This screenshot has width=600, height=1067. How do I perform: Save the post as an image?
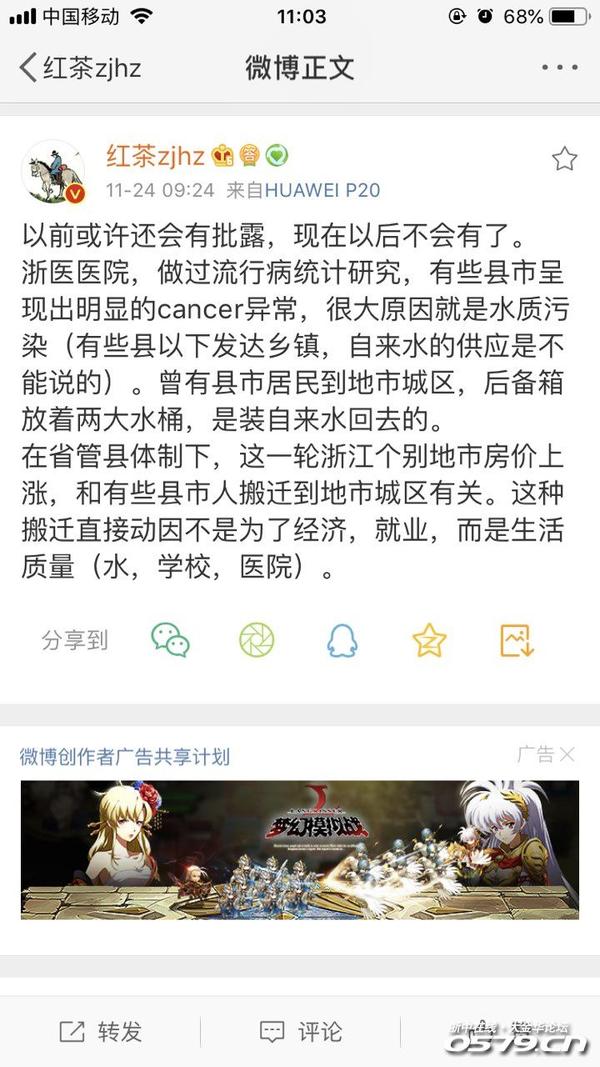[x=517, y=640]
